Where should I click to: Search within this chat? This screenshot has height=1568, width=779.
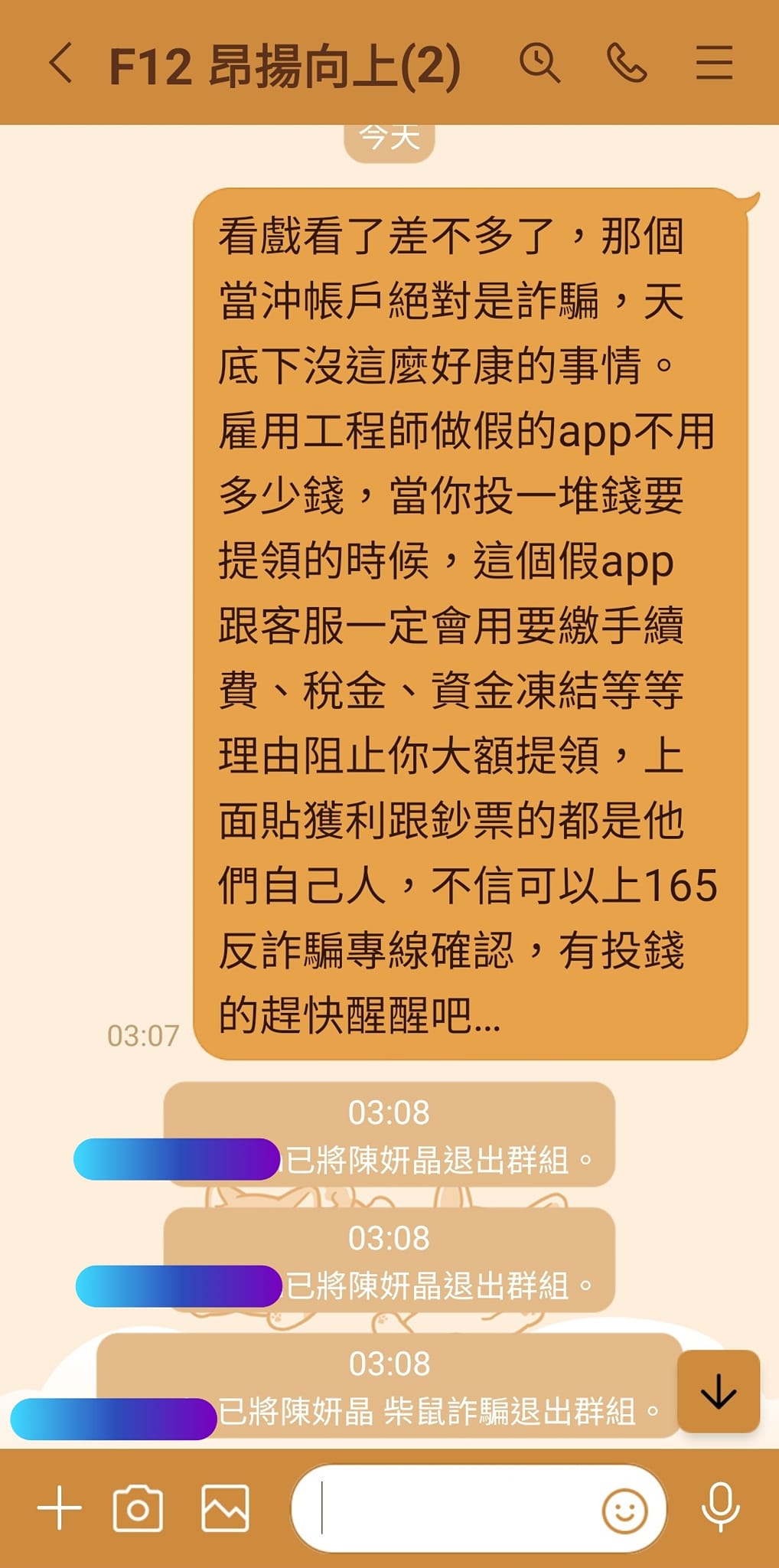(539, 63)
